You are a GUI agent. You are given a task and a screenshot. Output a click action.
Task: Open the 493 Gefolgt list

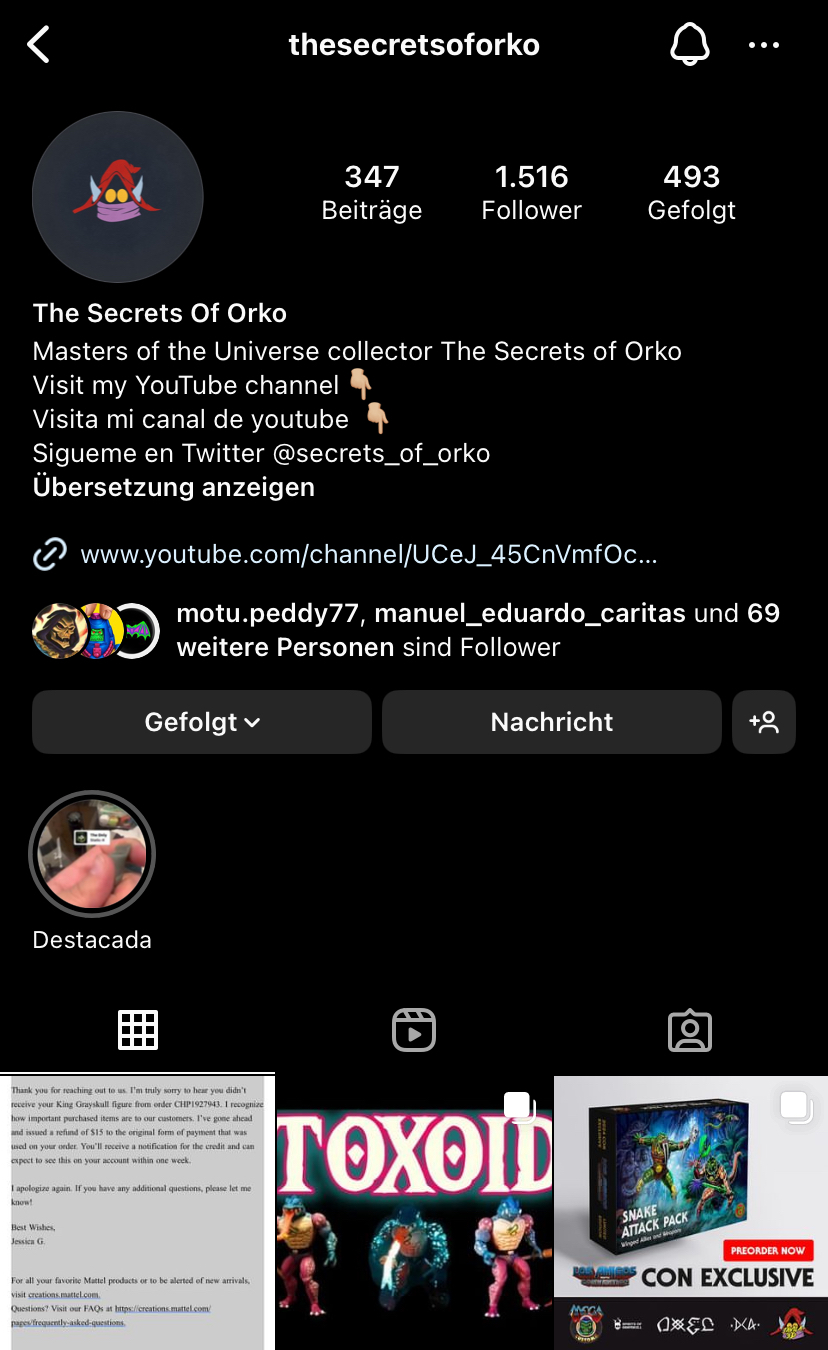pos(691,193)
